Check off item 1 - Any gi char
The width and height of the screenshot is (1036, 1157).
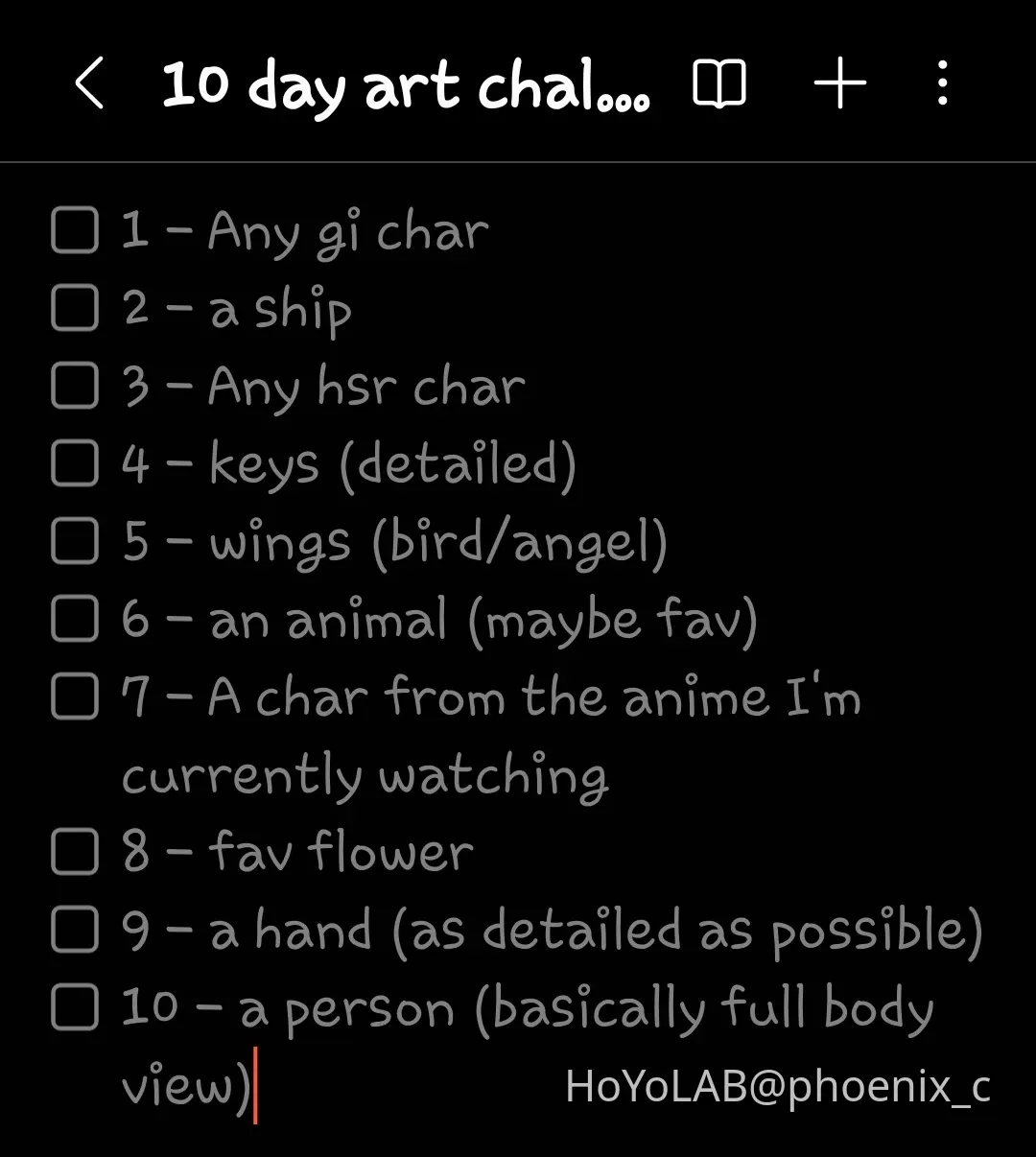click(x=74, y=230)
